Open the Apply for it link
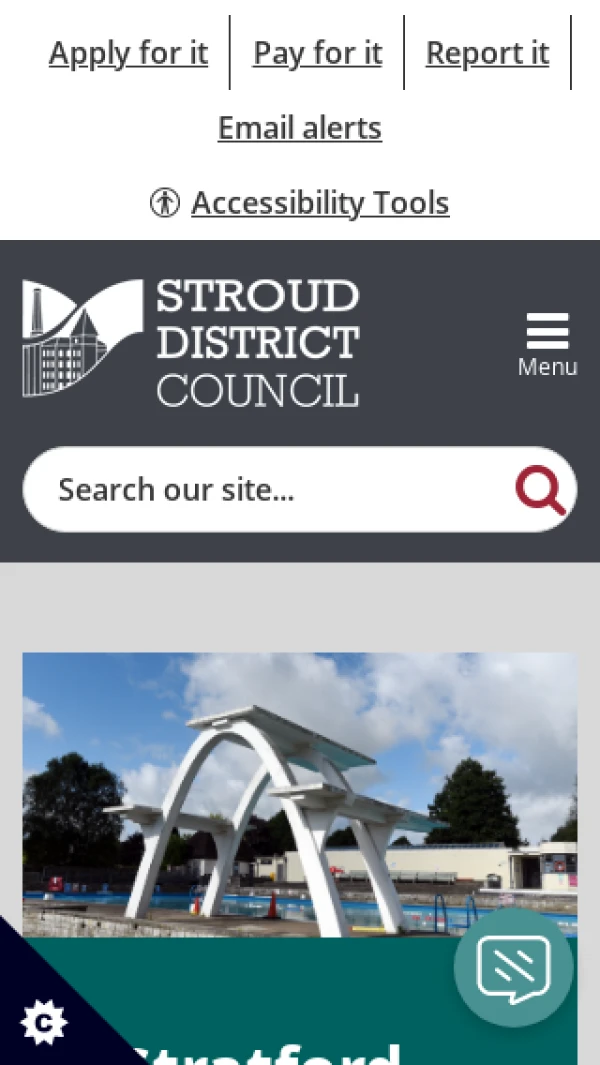600x1065 pixels. 128,53
